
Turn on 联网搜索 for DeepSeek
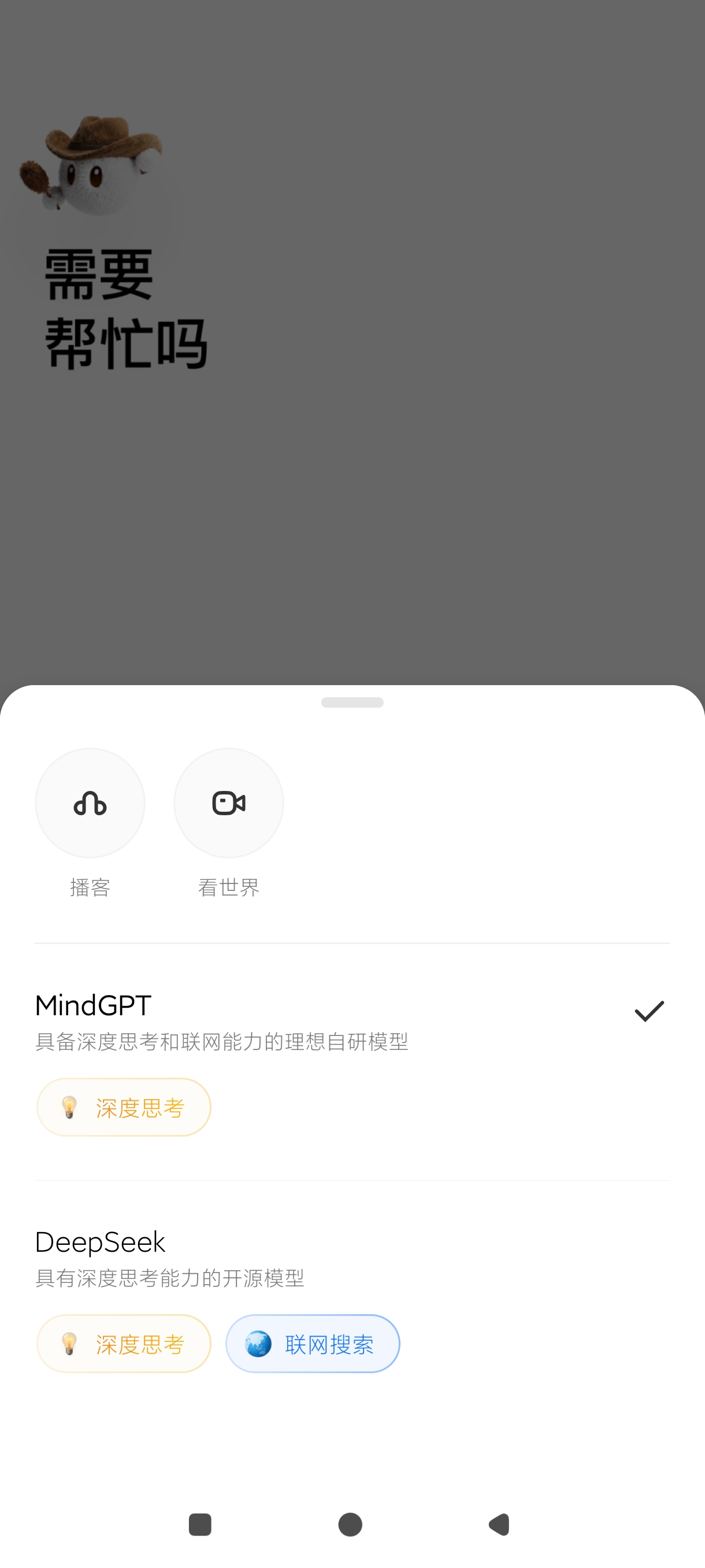(313, 1344)
